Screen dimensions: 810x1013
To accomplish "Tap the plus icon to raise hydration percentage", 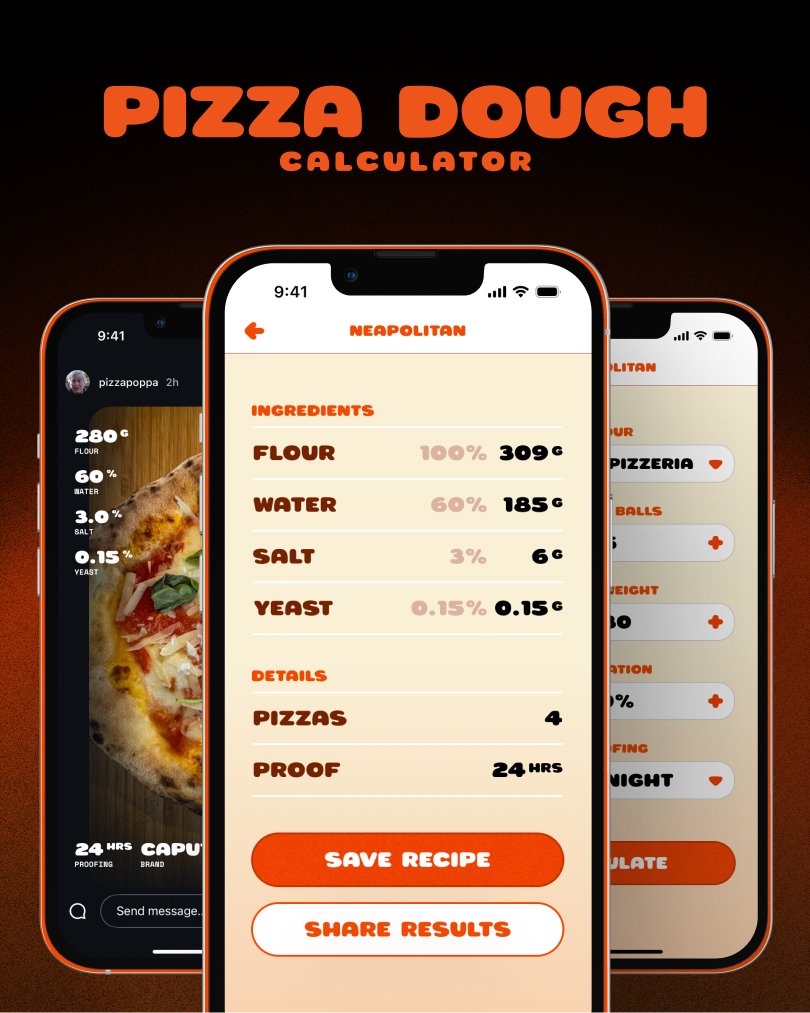I will (717, 700).
